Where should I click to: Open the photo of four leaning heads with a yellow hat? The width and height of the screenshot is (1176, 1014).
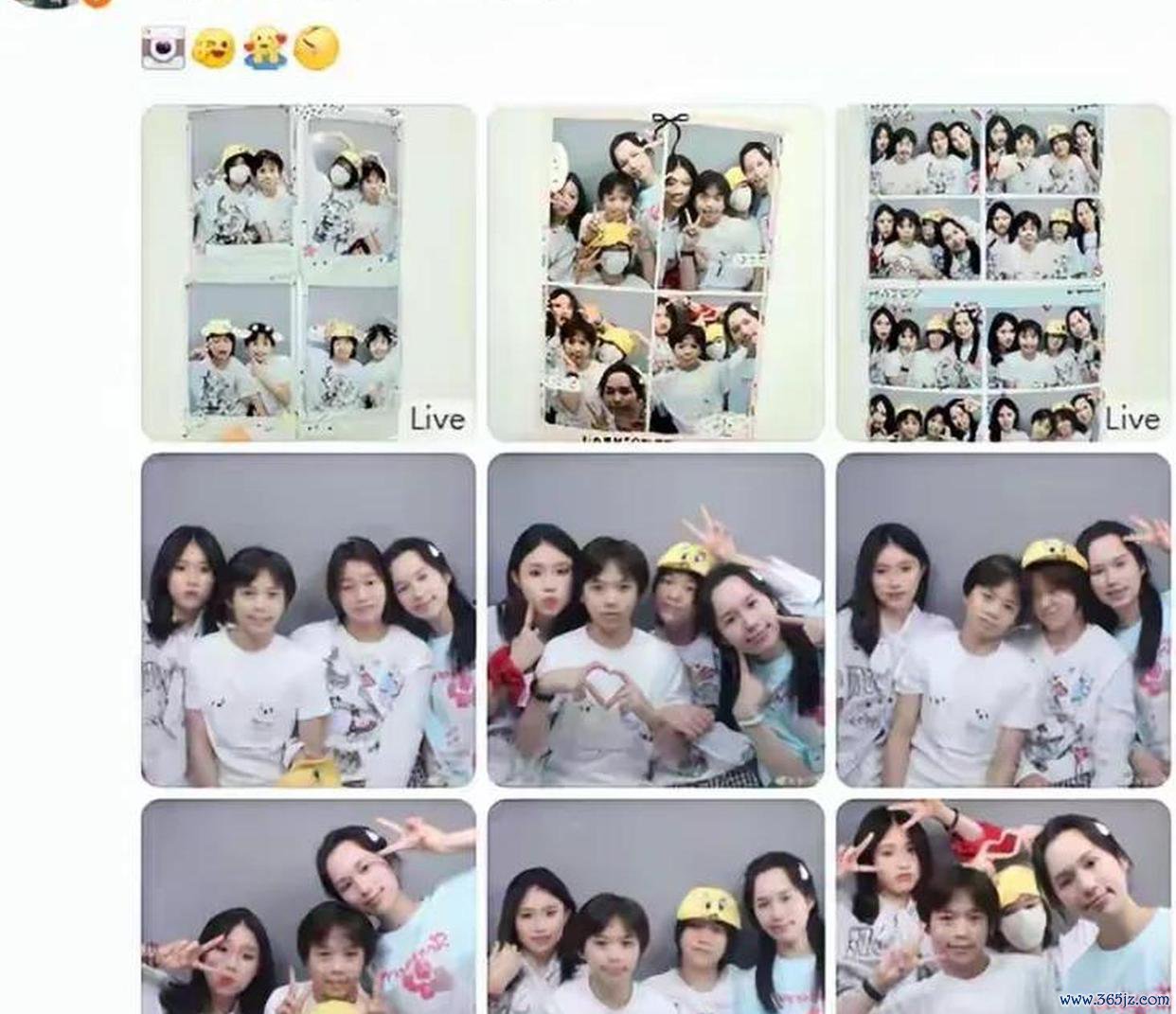point(1003,620)
